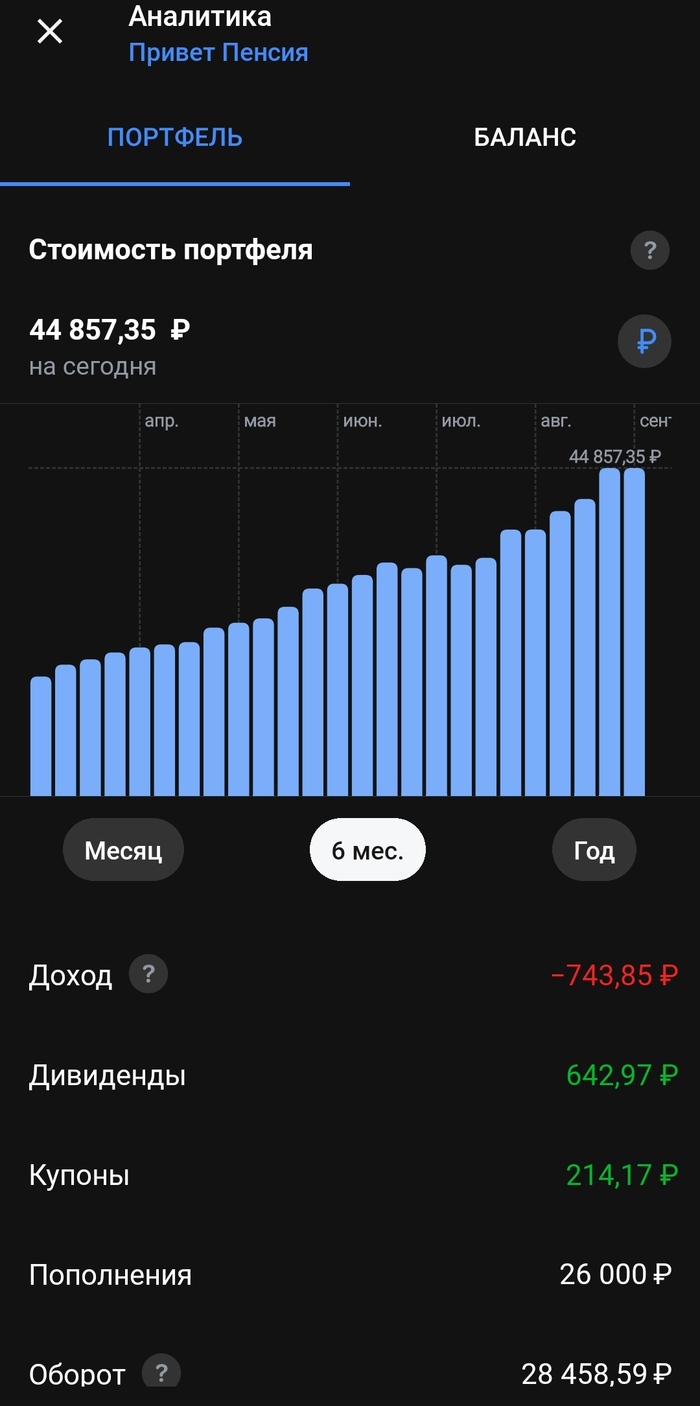Open the help icon beside Оборот
This screenshot has height=1406, width=700.
point(161,1370)
